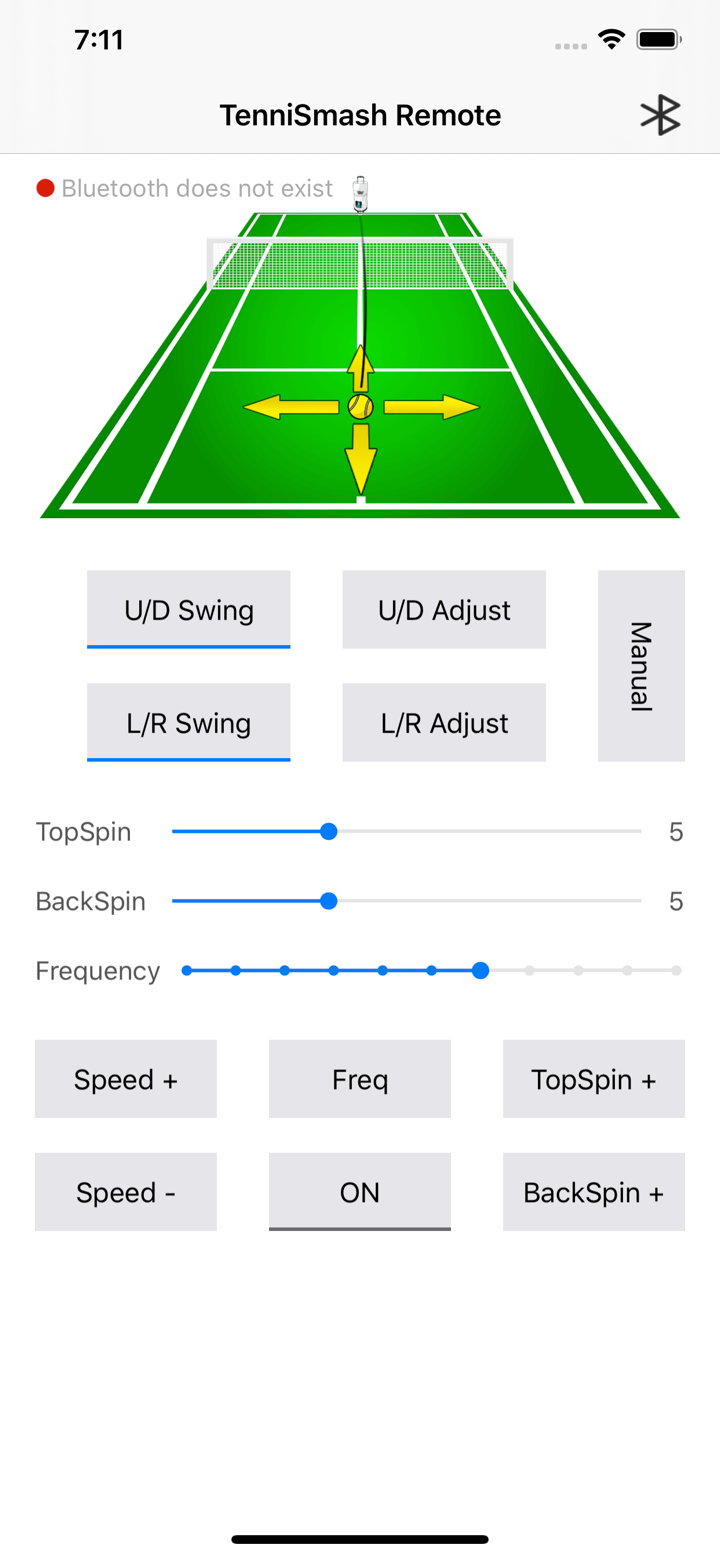Tap the ball machine icon above the net
This screenshot has width=720, height=1558.
tap(358, 194)
